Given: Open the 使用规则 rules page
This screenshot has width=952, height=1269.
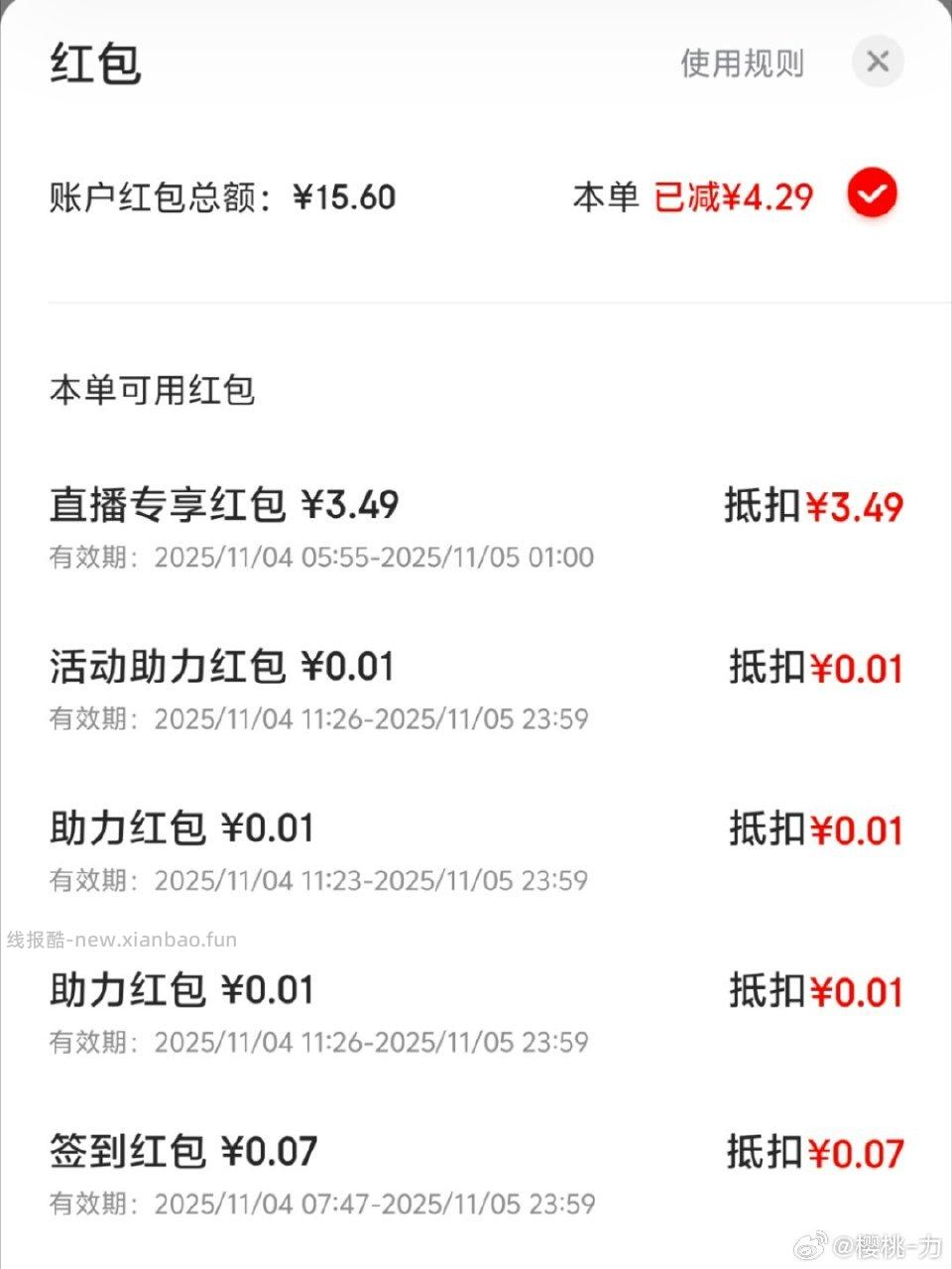Looking at the screenshot, I should point(742,63).
